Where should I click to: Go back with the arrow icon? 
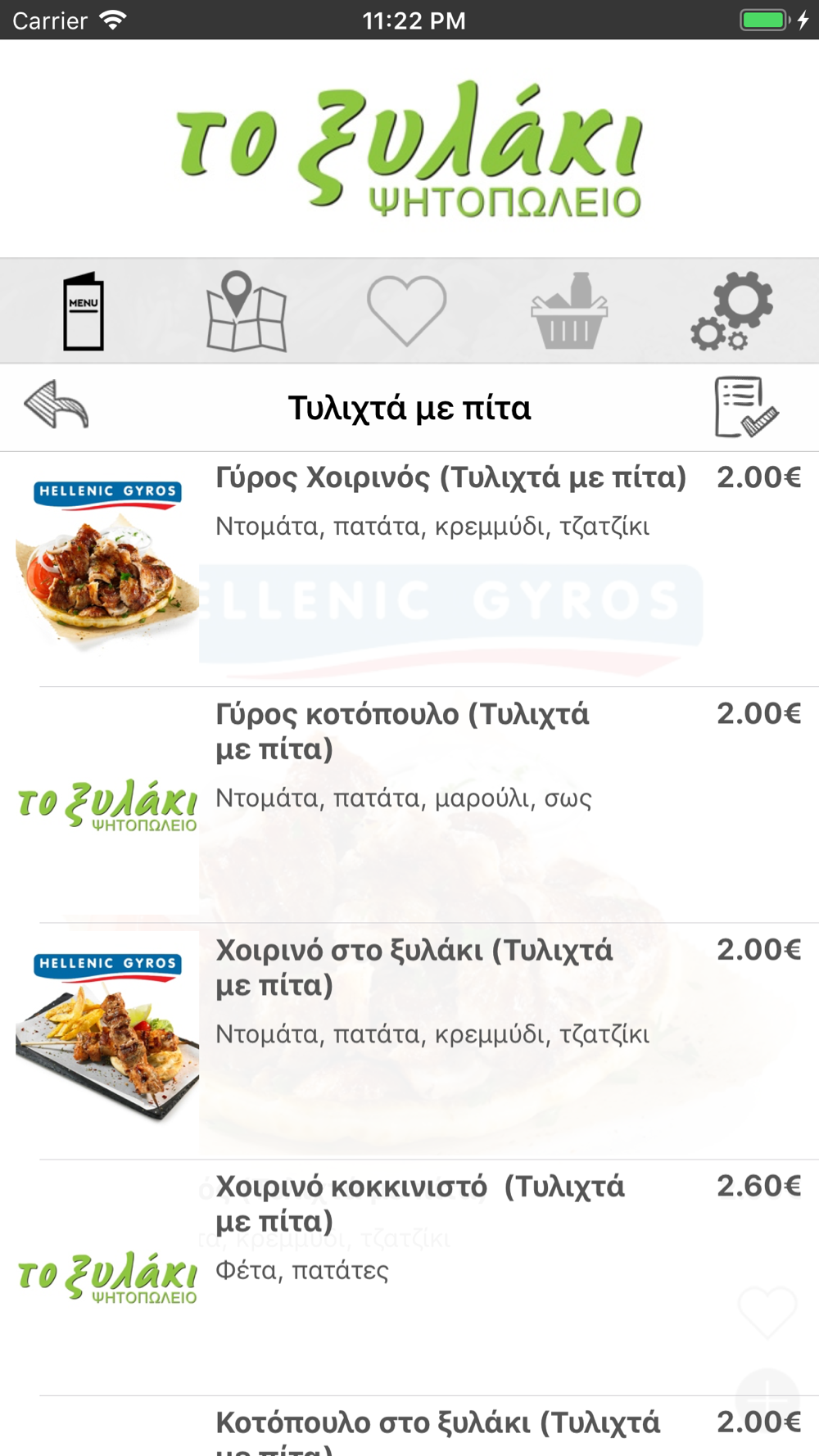point(57,405)
